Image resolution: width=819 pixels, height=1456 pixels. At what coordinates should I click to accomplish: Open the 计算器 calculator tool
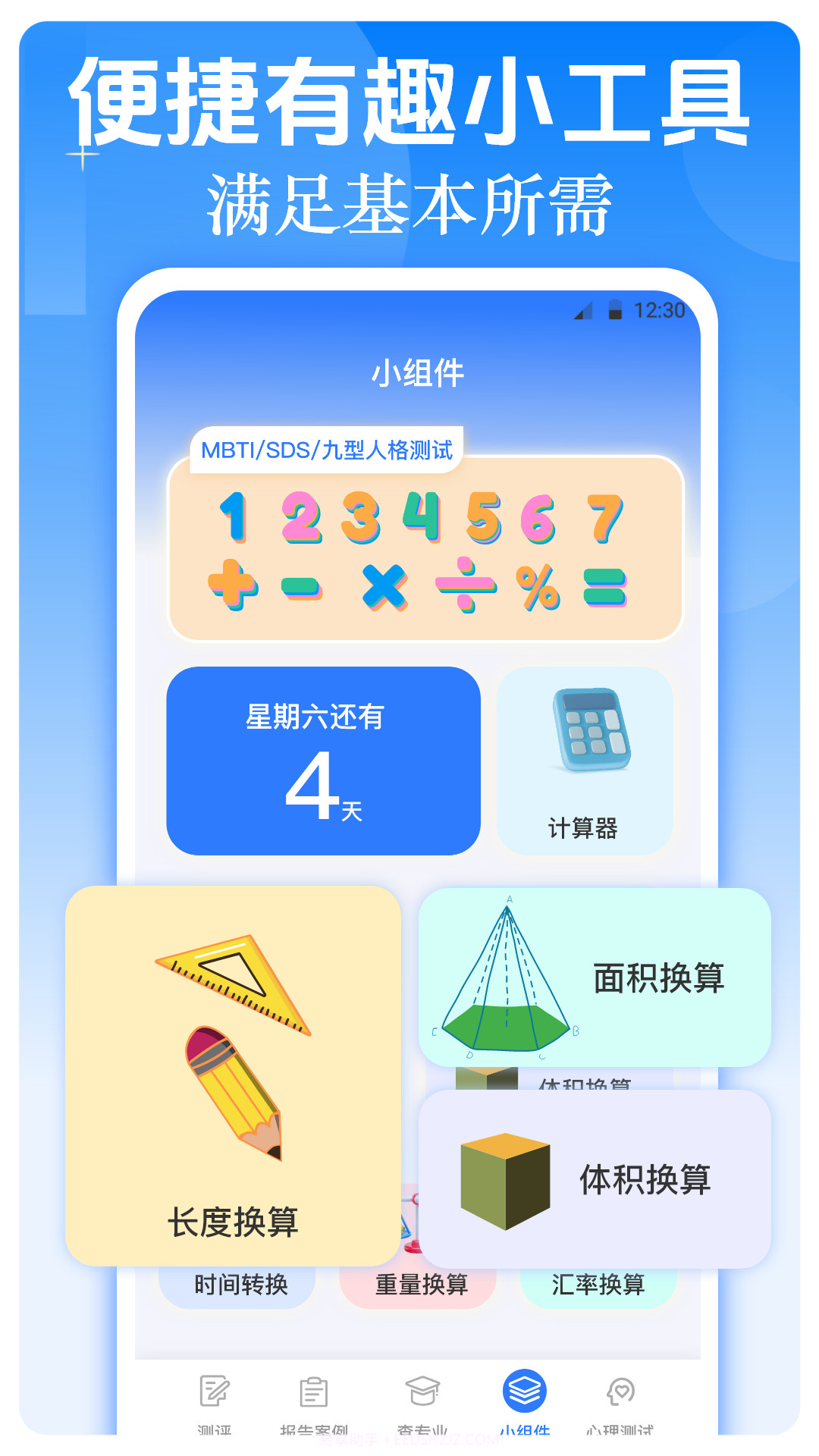585,758
